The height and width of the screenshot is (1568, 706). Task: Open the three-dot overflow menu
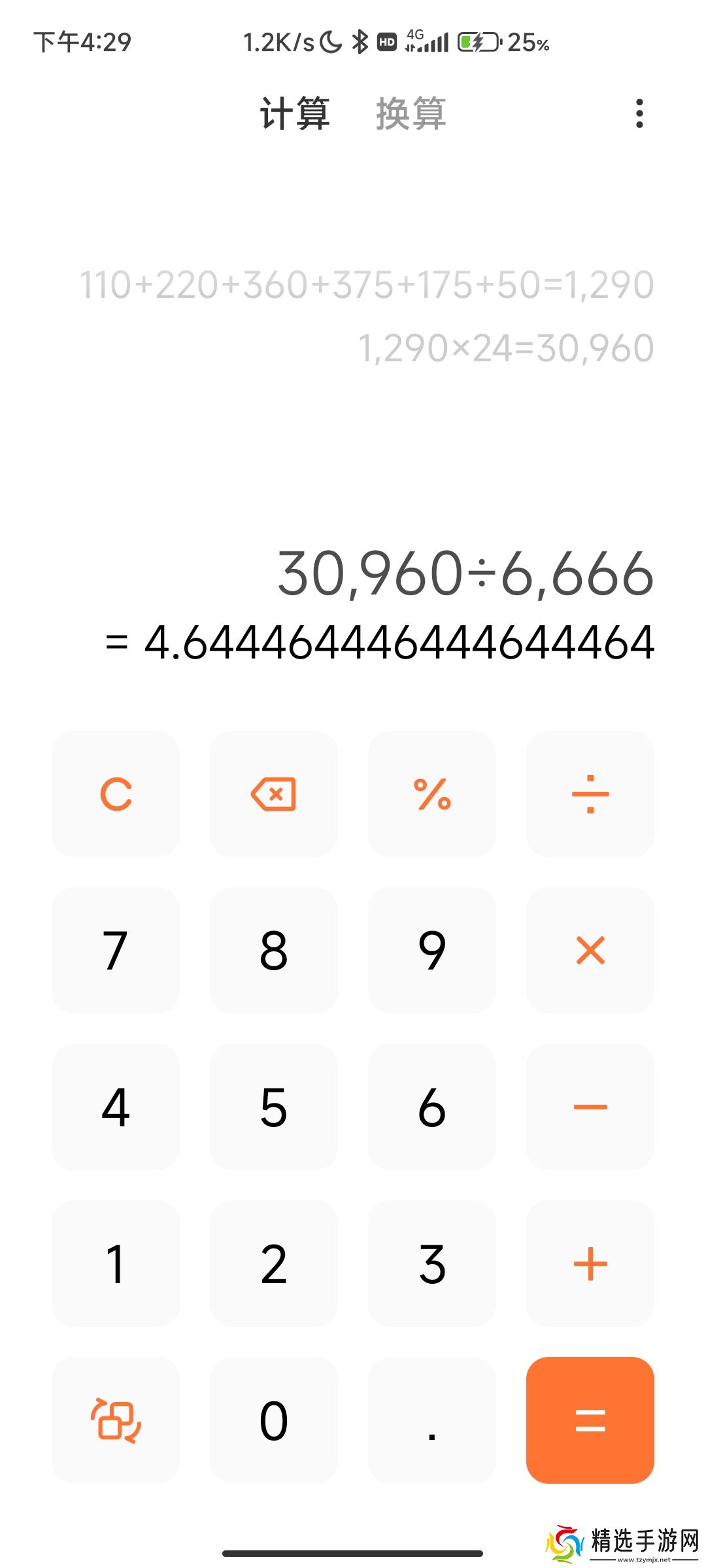pos(639,114)
